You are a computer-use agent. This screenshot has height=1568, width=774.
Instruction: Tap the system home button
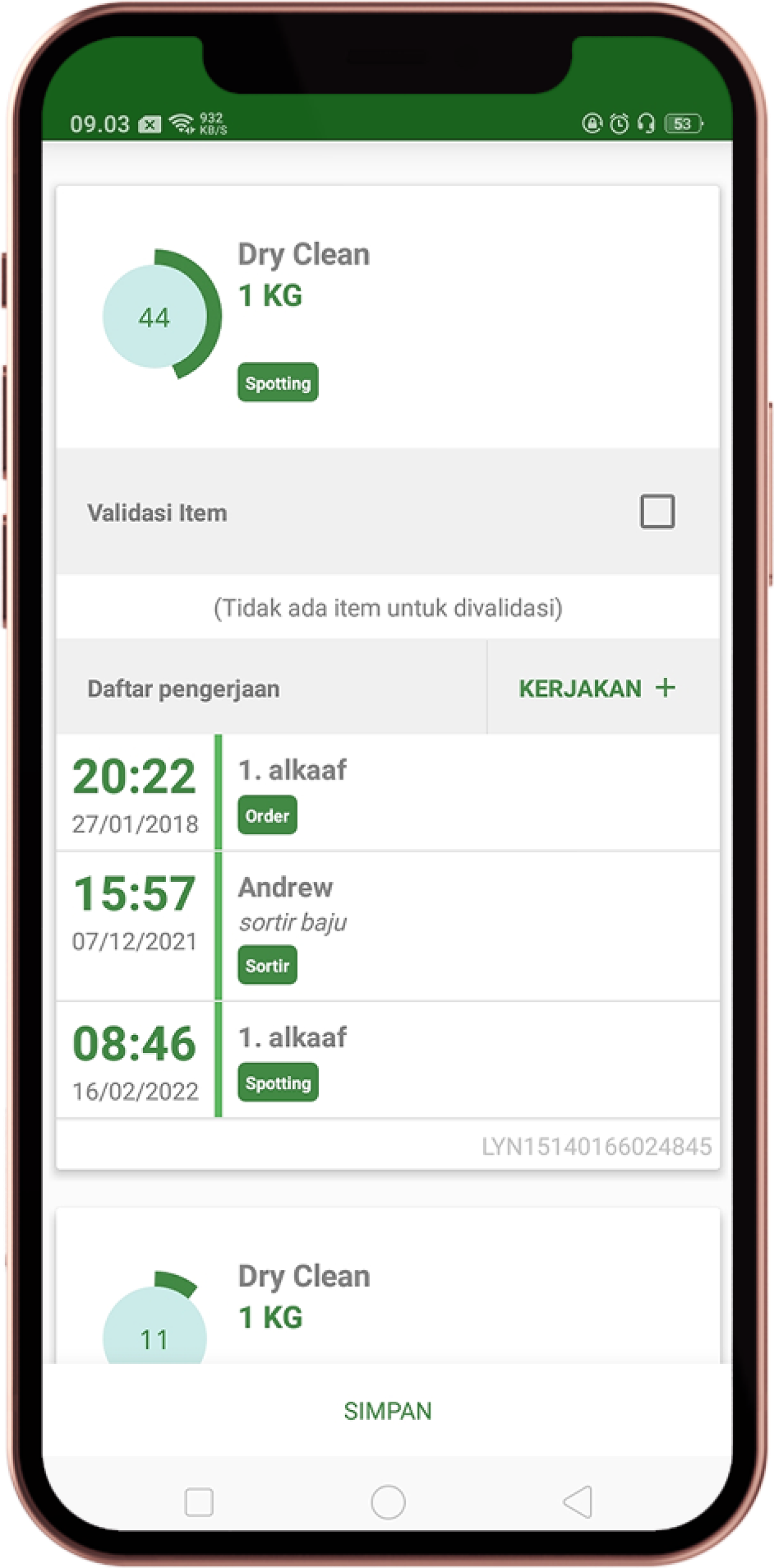tap(388, 1502)
